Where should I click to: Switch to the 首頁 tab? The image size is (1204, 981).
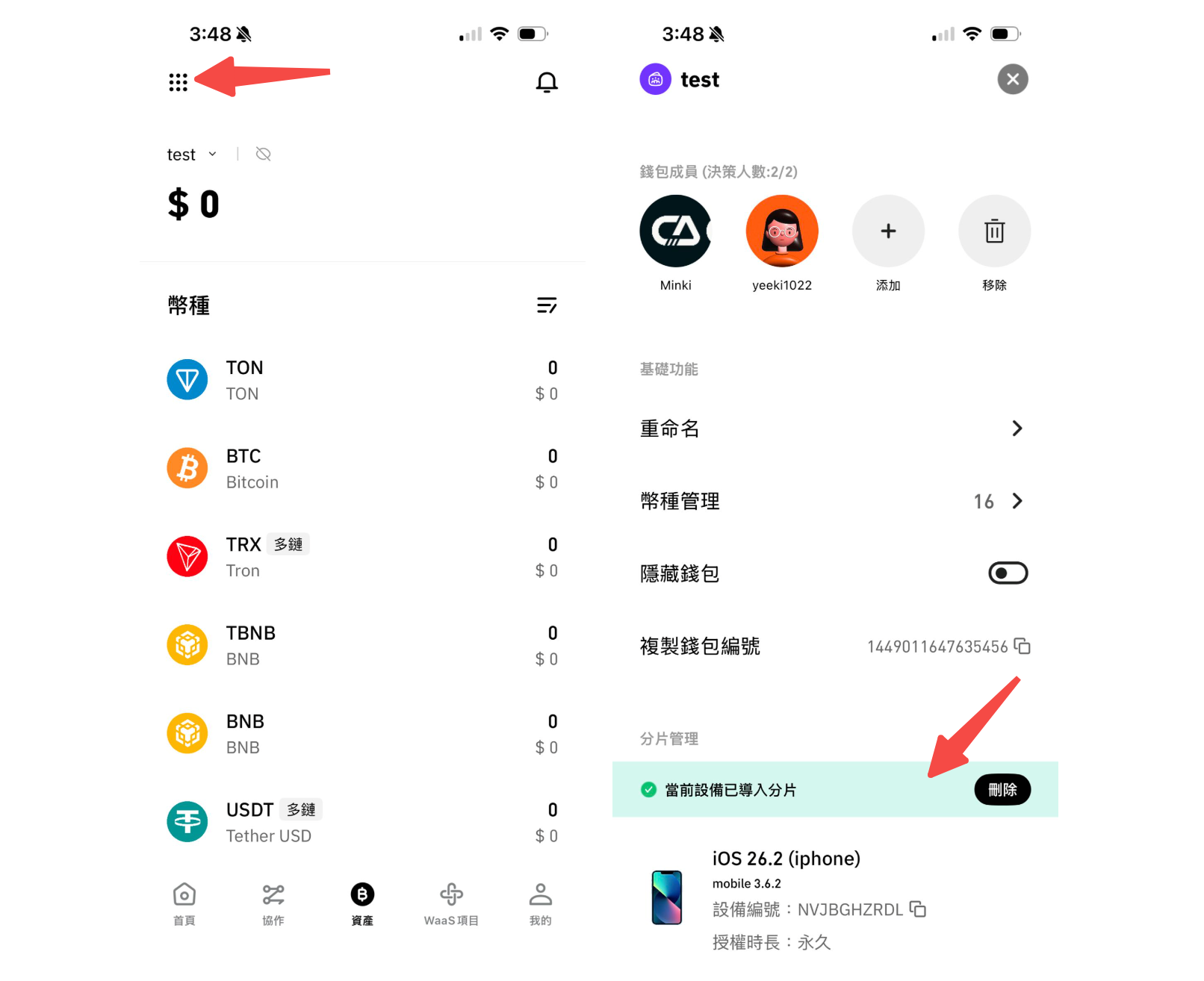point(184,903)
